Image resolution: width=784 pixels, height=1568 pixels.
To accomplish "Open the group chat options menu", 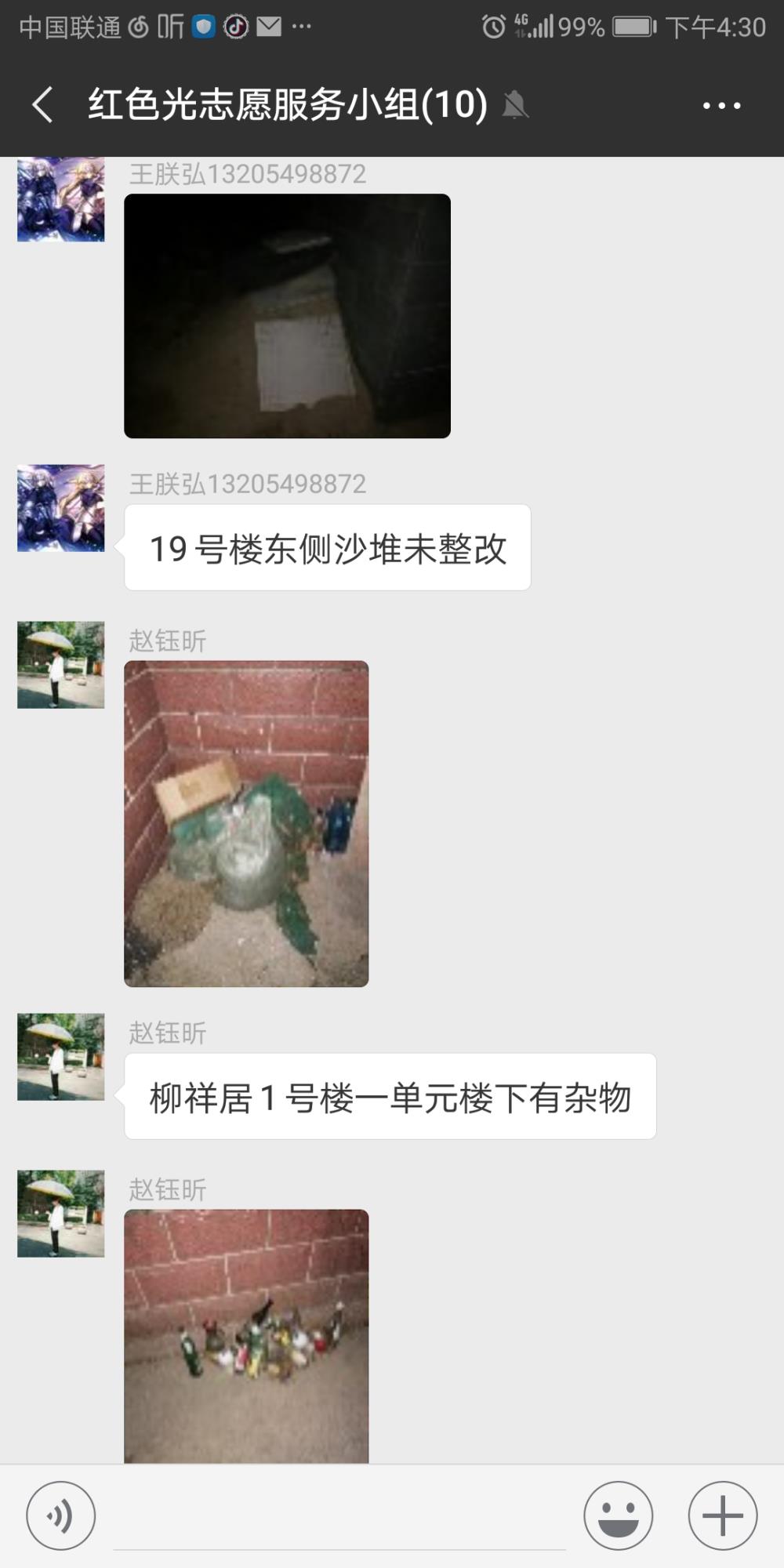I will pyautogui.click(x=721, y=105).
